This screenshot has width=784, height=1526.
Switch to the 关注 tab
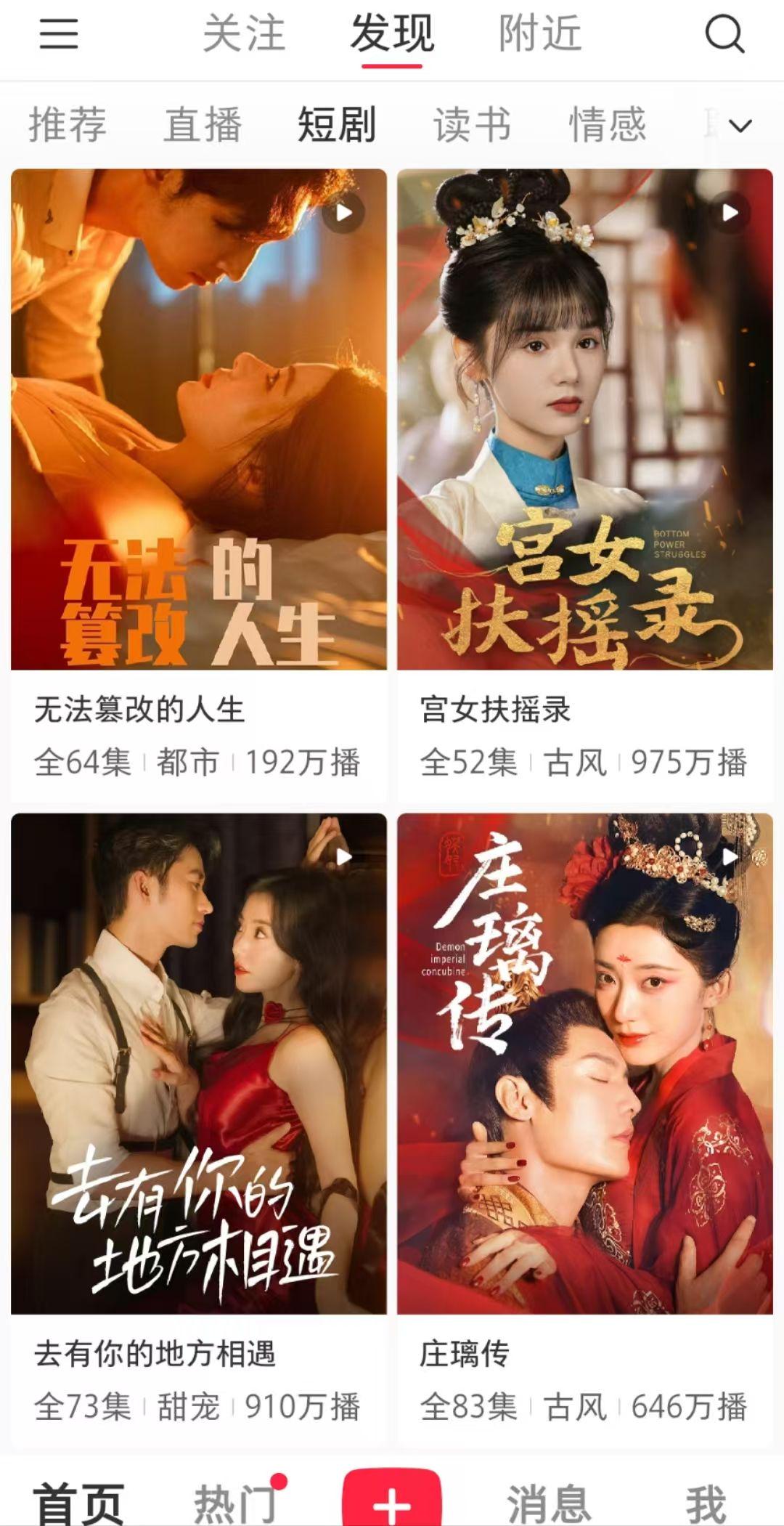244,33
